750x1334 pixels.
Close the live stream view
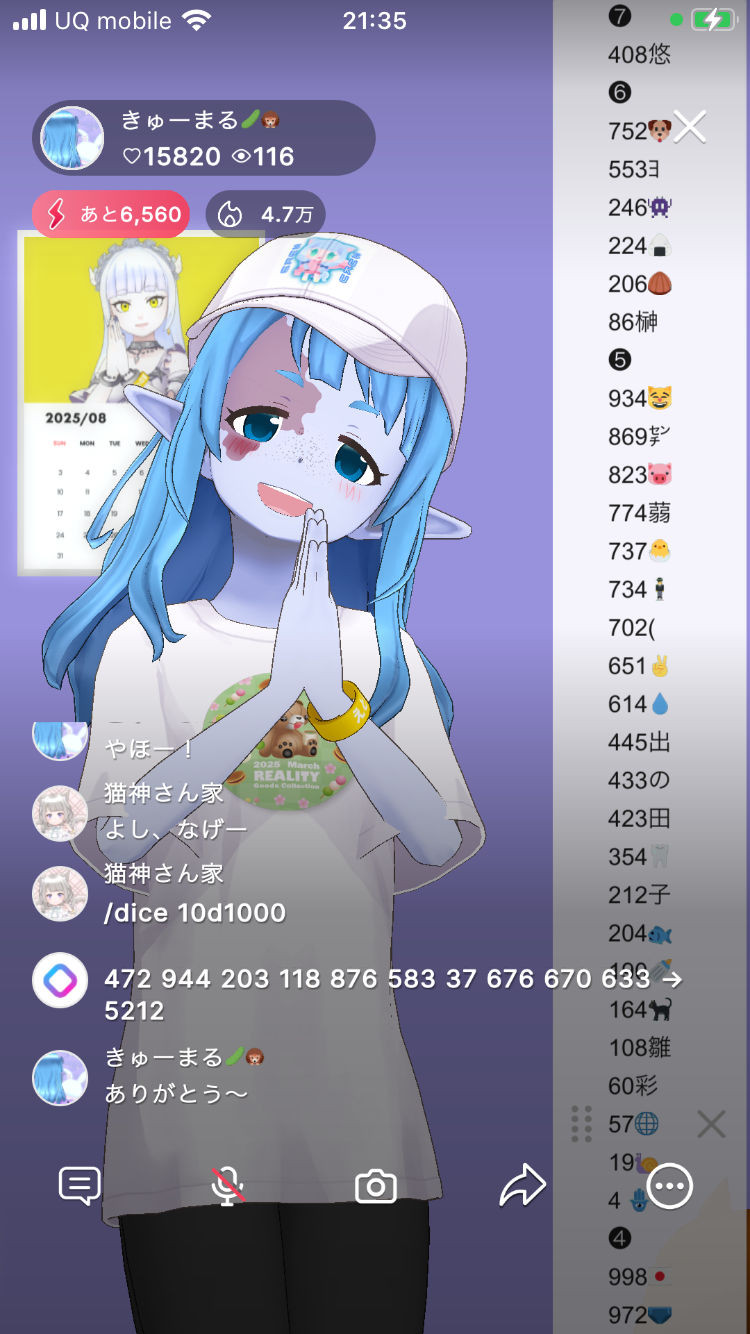pyautogui.click(x=690, y=127)
